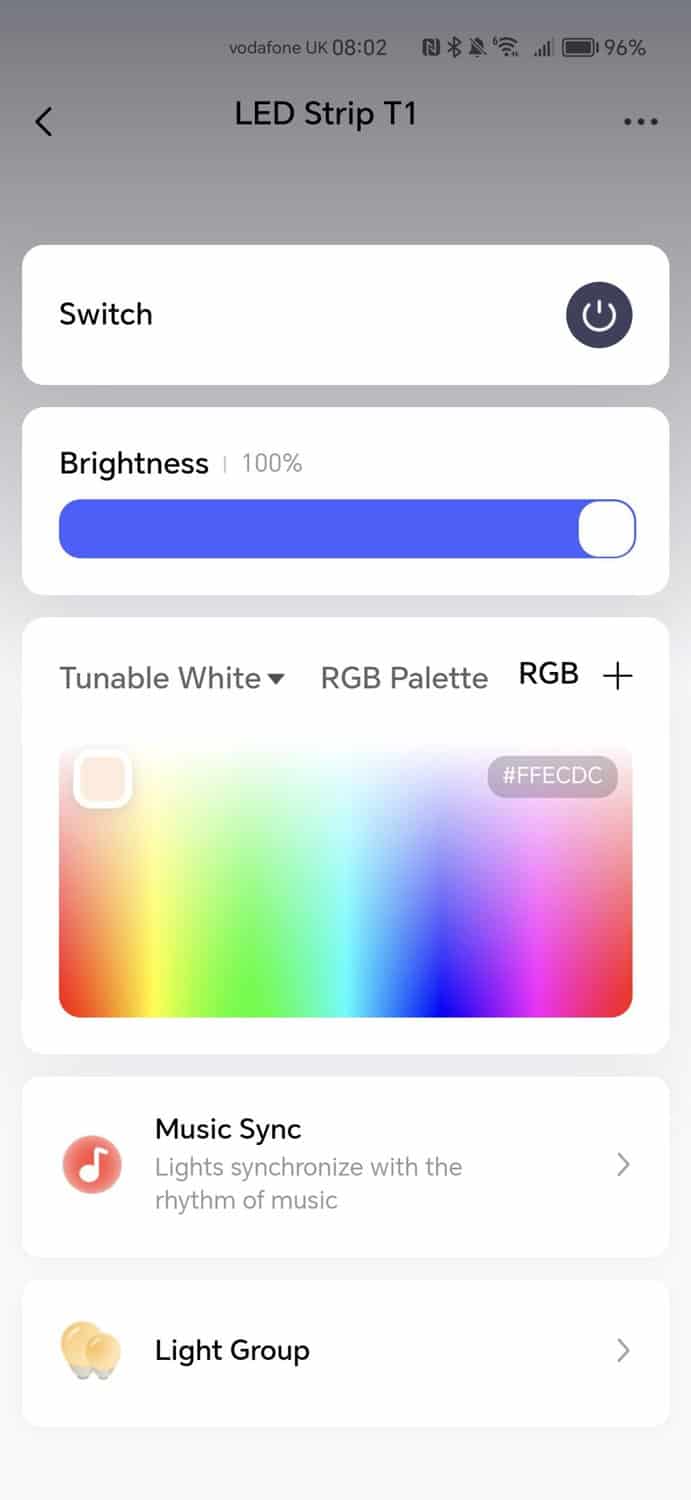Open the three-dot overflow menu
691x1500 pixels.
(640, 122)
